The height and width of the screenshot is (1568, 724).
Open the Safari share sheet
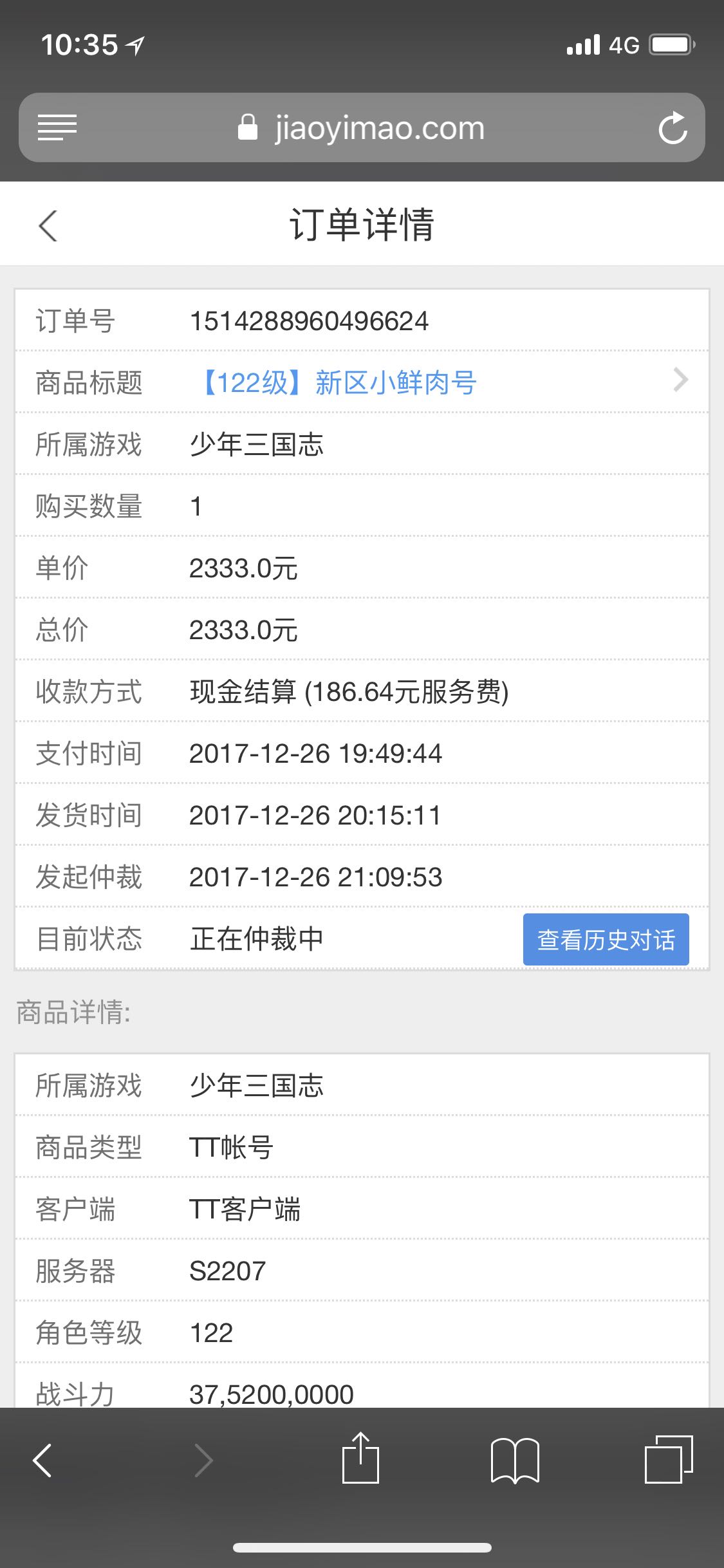click(360, 1459)
